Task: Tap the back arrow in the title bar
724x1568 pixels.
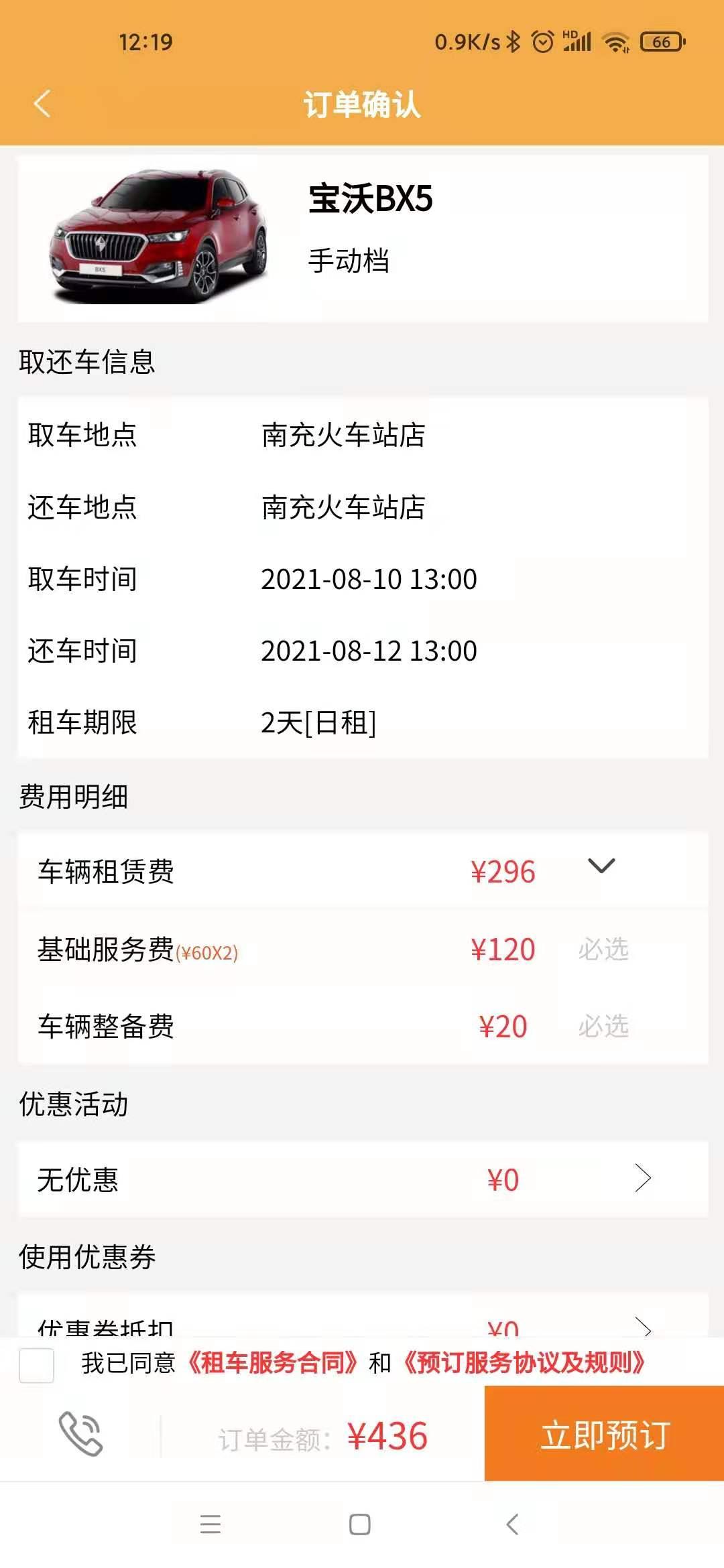Action: point(42,104)
